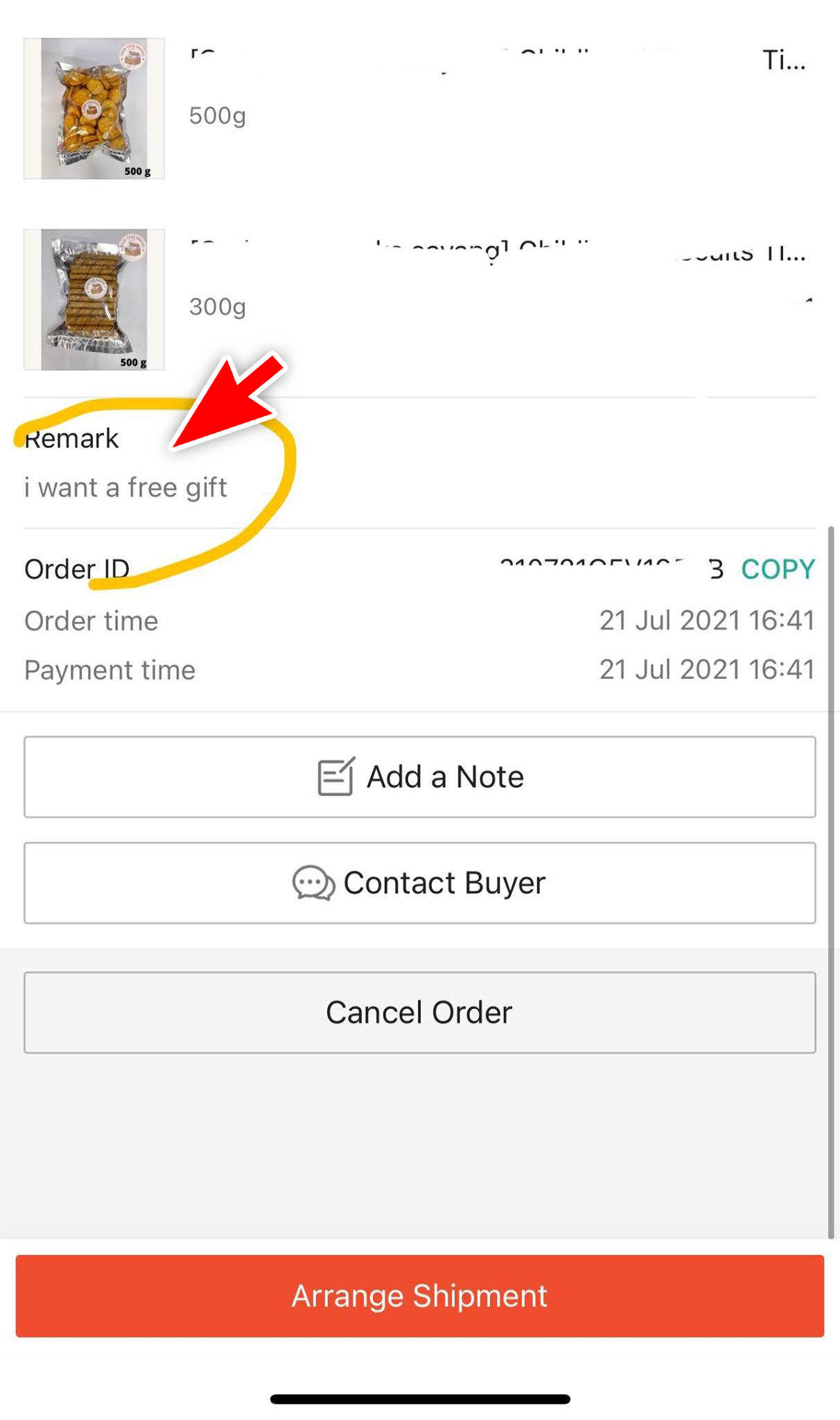Contact Buyer via chat
Viewport: 840px width, 1420px height.
[x=419, y=883]
